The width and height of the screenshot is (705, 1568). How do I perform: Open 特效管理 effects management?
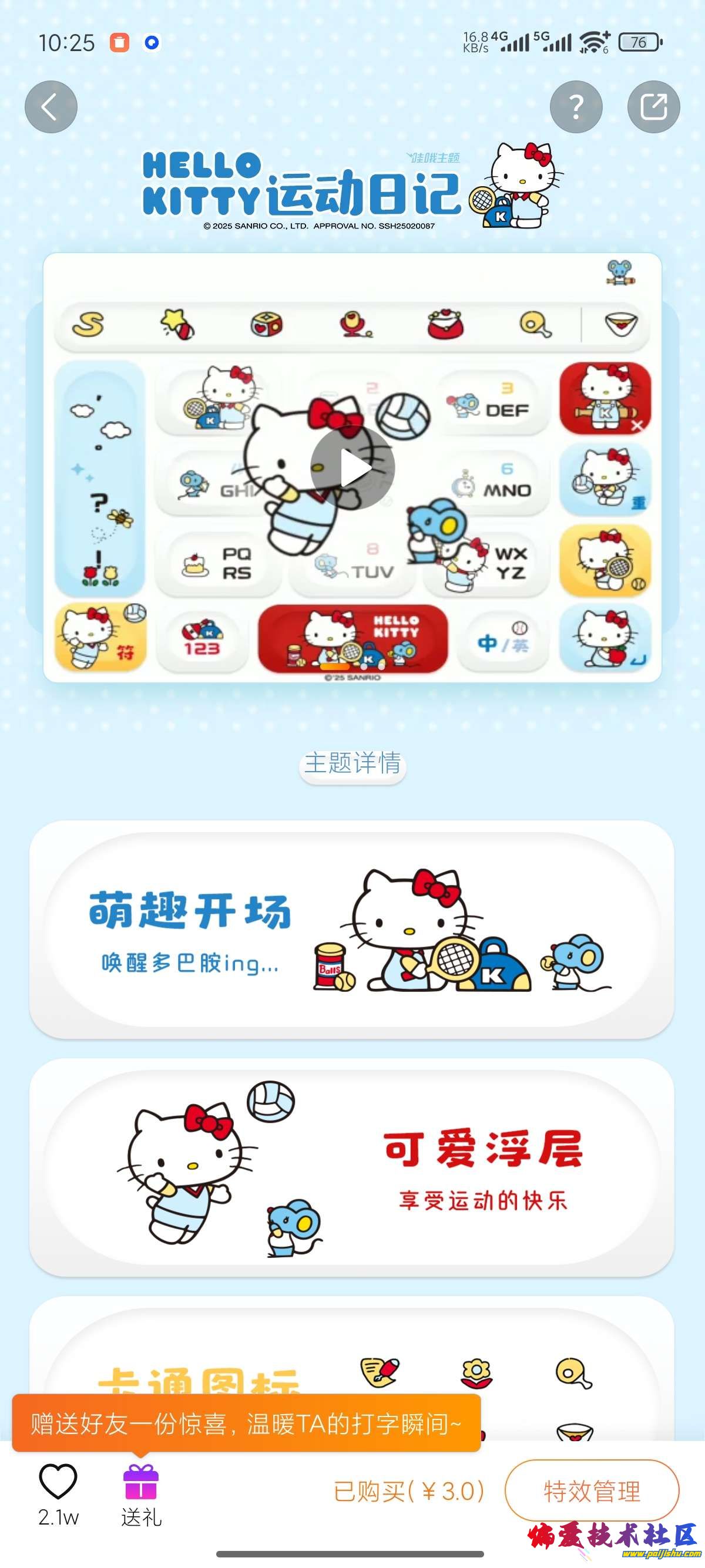pyautogui.click(x=591, y=1491)
